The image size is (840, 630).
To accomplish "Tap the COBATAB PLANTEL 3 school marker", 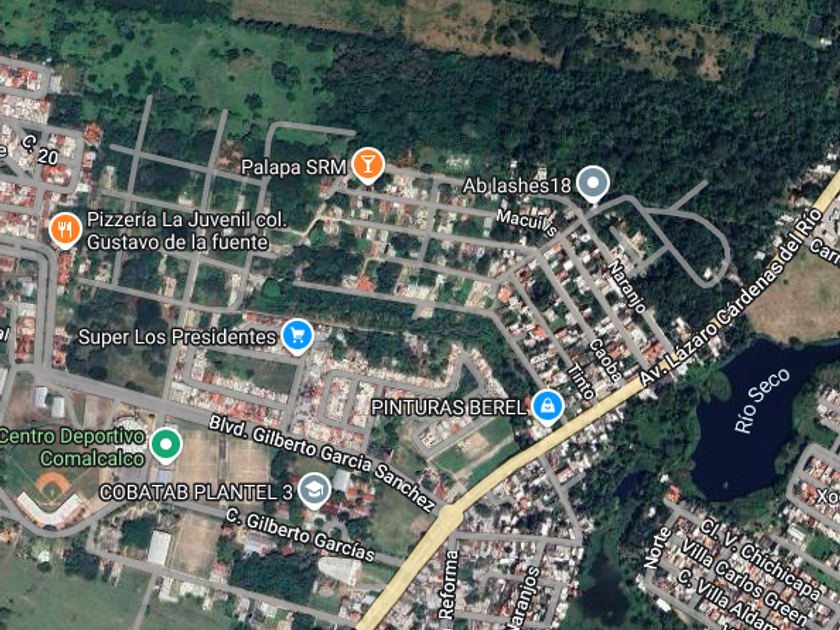I will pyautogui.click(x=314, y=490).
